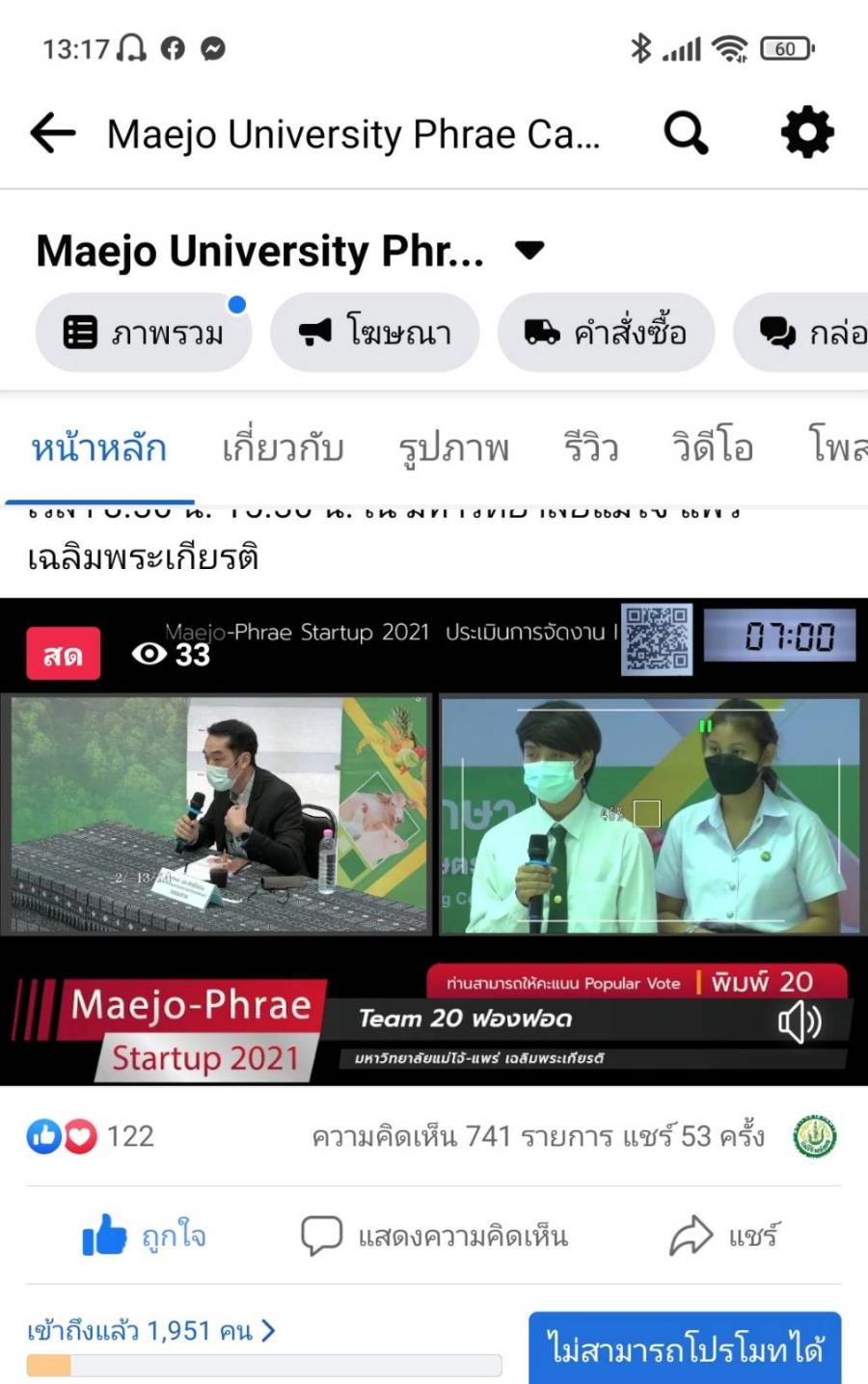This screenshot has height=1384, width=868.
Task: Expand the Maejo University page switcher dropdown
Action: tap(529, 251)
